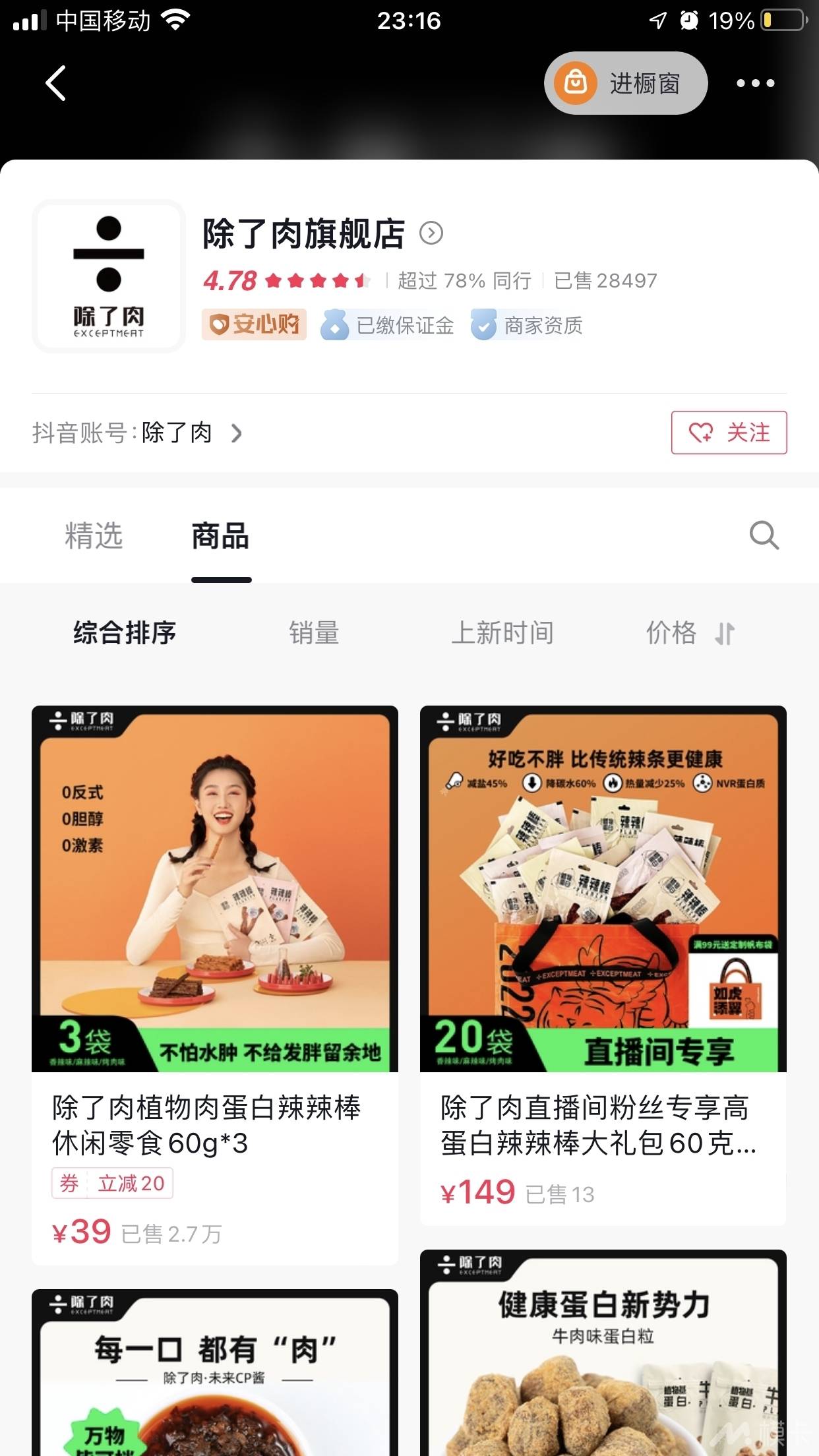Open the more options ellipsis menu
The height and width of the screenshot is (1456, 819).
click(756, 83)
